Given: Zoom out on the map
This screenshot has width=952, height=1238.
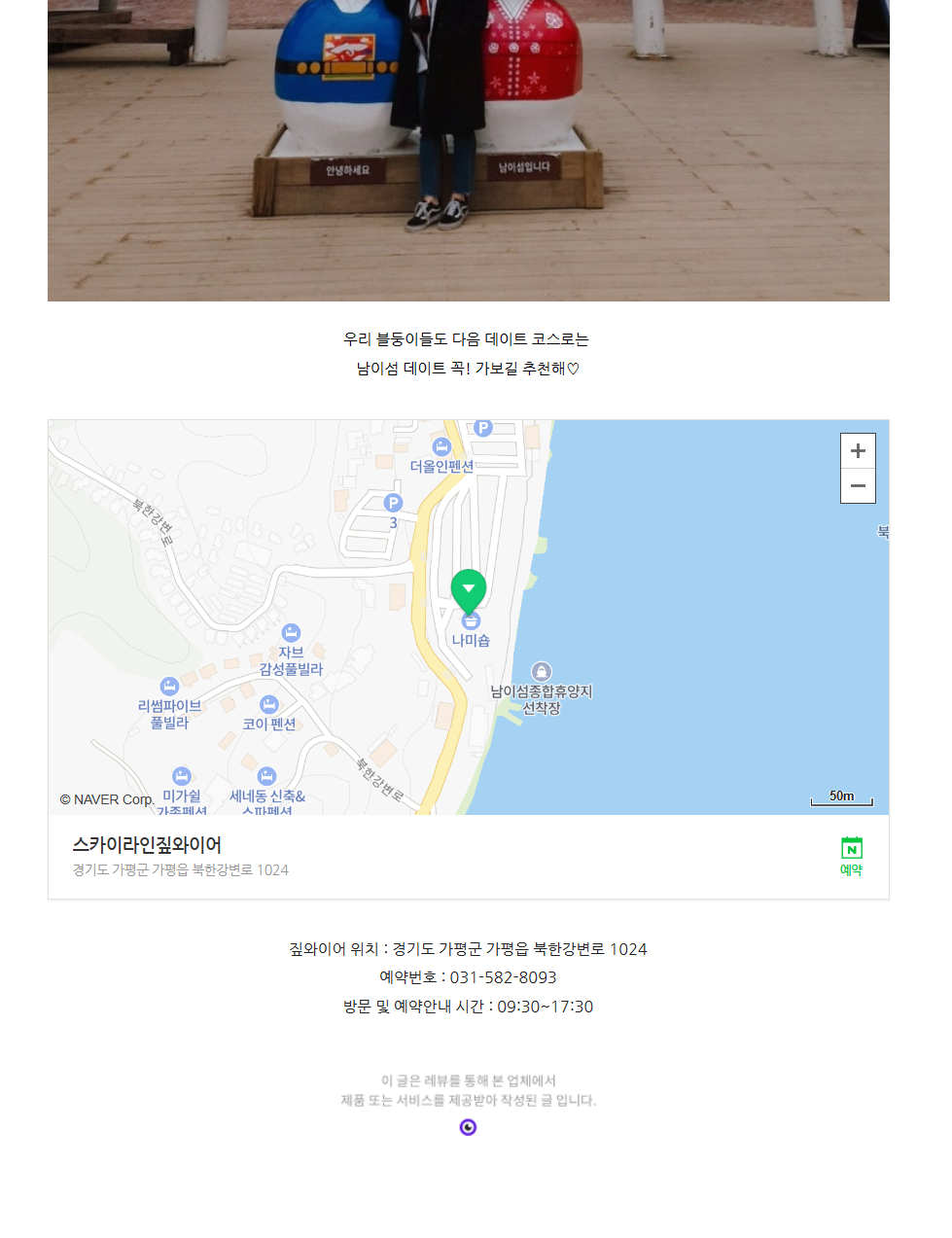Looking at the screenshot, I should [858, 485].
